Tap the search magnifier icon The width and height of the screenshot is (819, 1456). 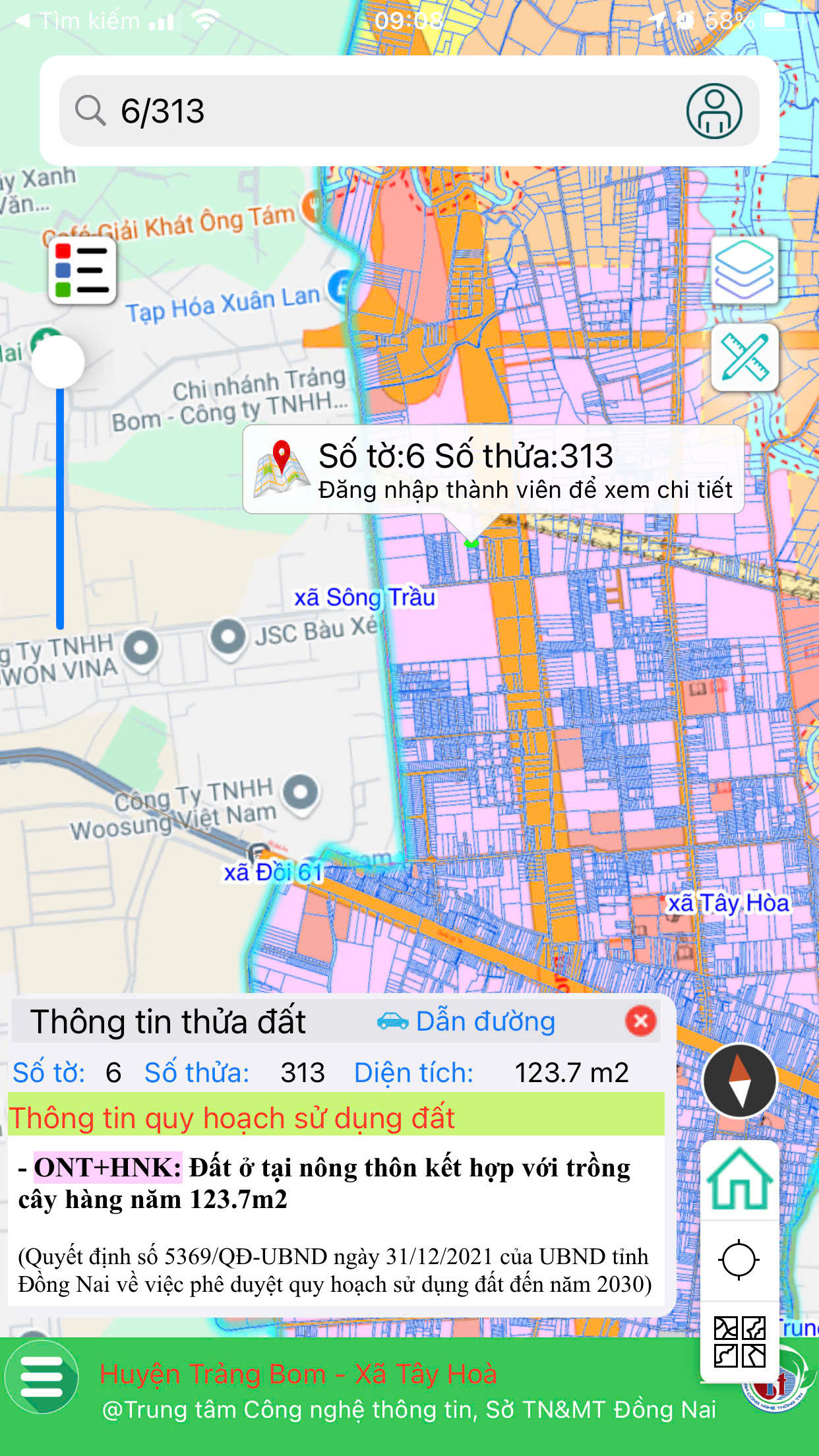(x=92, y=110)
